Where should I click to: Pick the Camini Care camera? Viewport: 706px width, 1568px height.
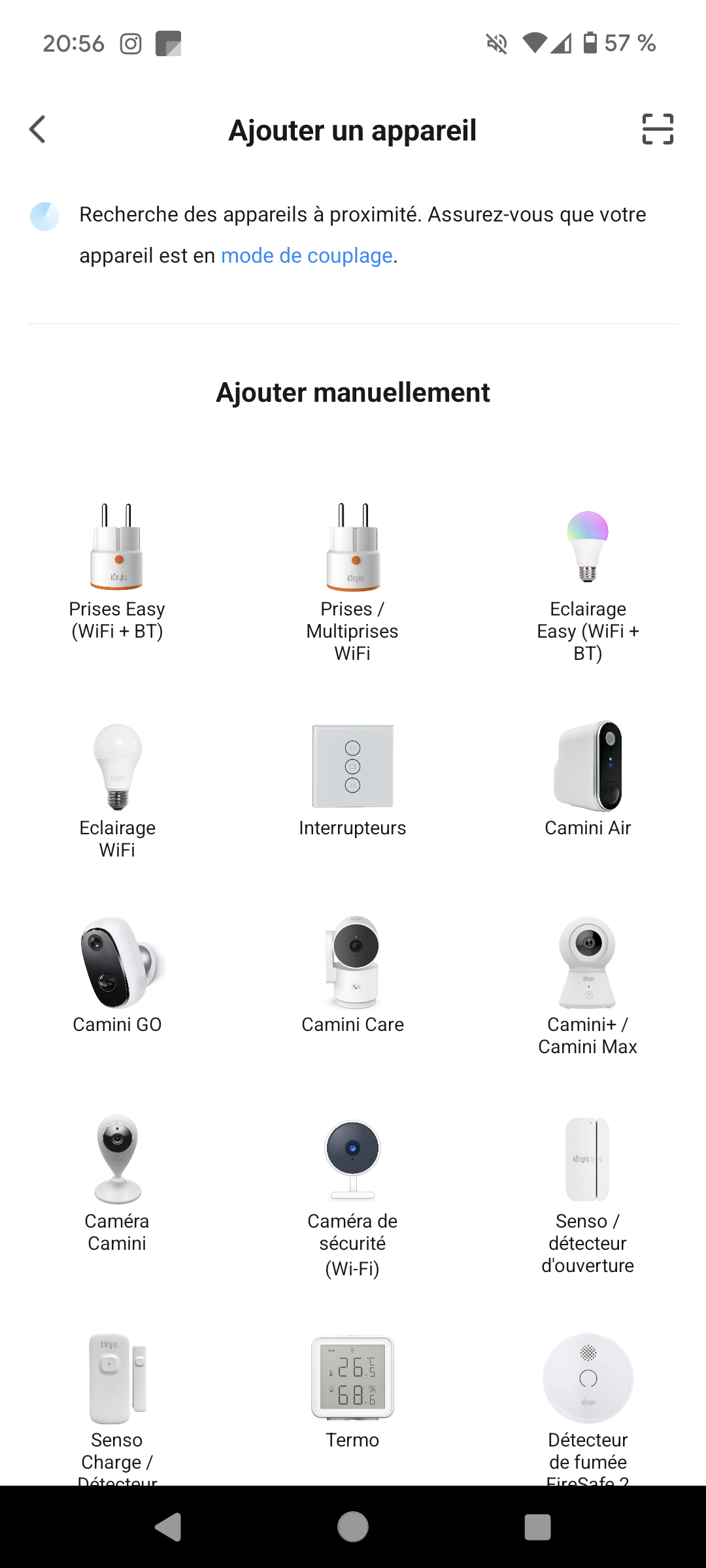352,973
